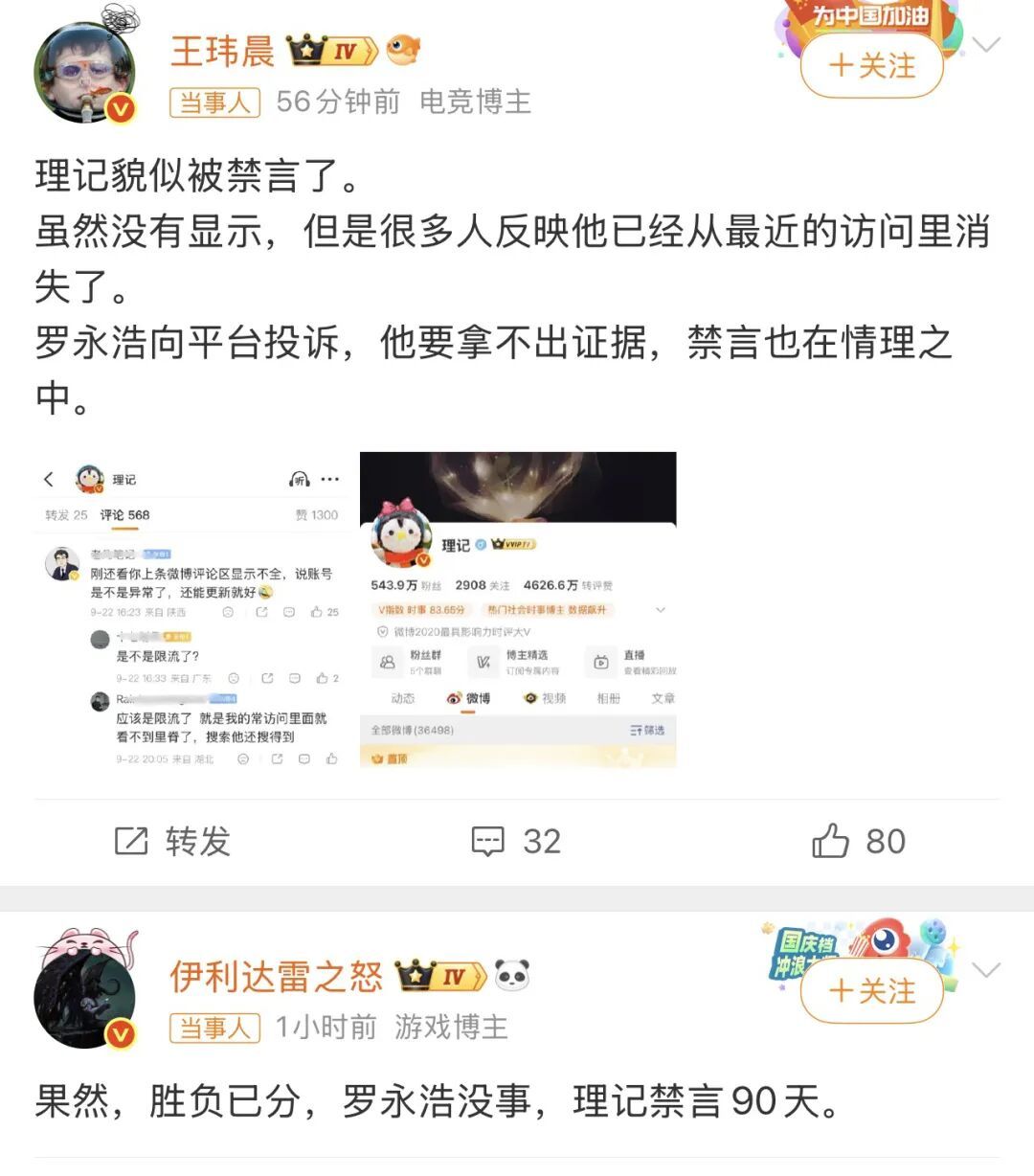Open the 32 comments on 王玮晨's post
Image resolution: width=1034 pixels, height=1176 pixels.
(516, 841)
